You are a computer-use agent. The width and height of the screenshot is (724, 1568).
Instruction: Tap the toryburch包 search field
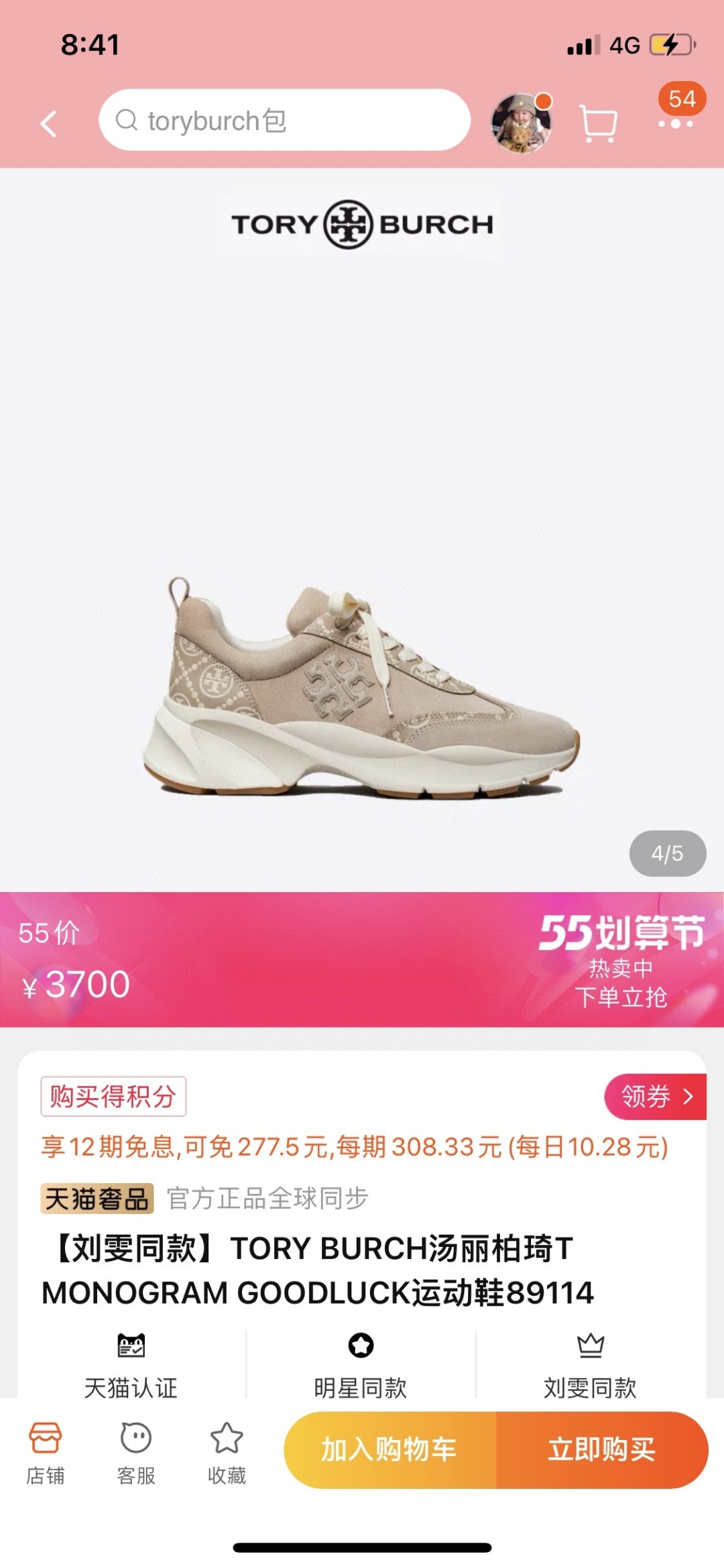coord(284,121)
